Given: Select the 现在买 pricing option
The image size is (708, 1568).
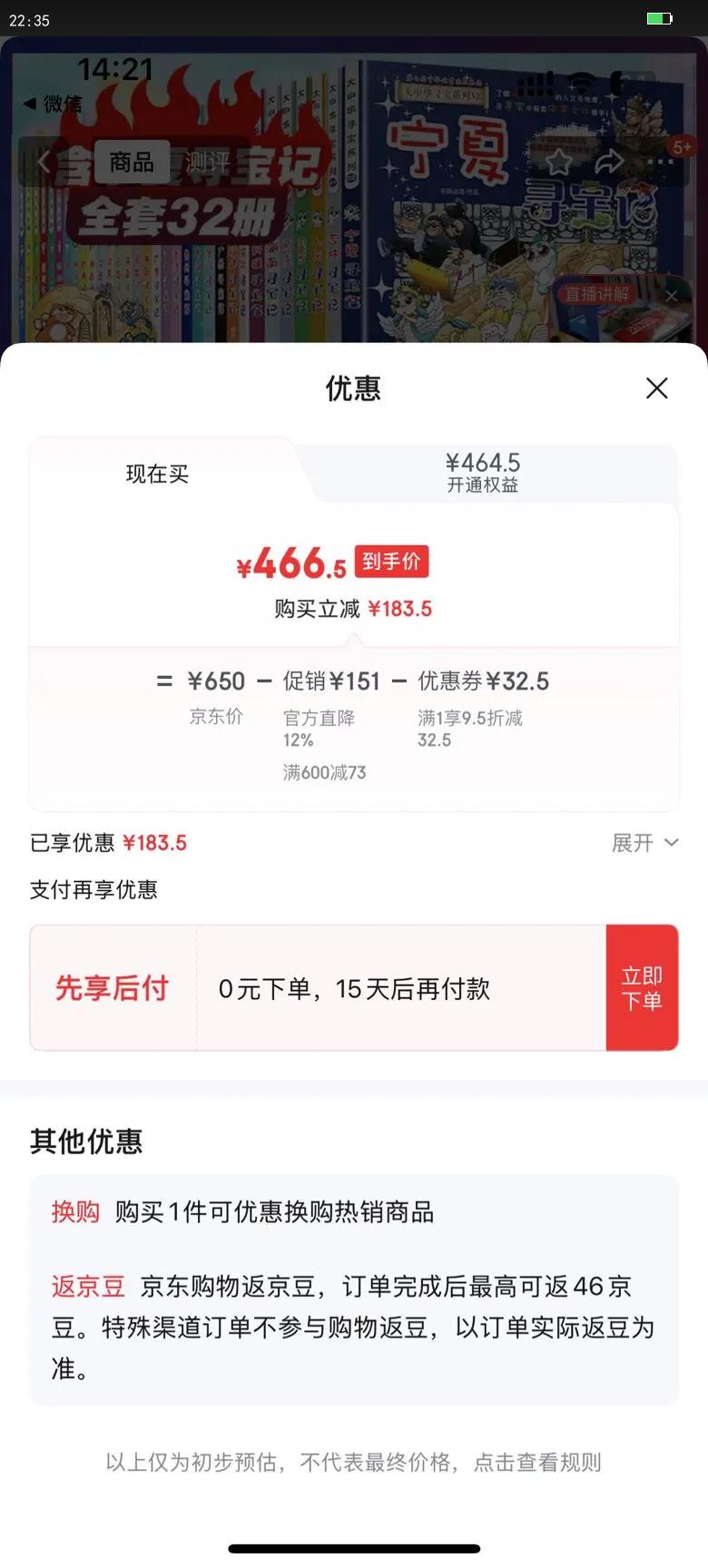Looking at the screenshot, I should click(x=157, y=474).
